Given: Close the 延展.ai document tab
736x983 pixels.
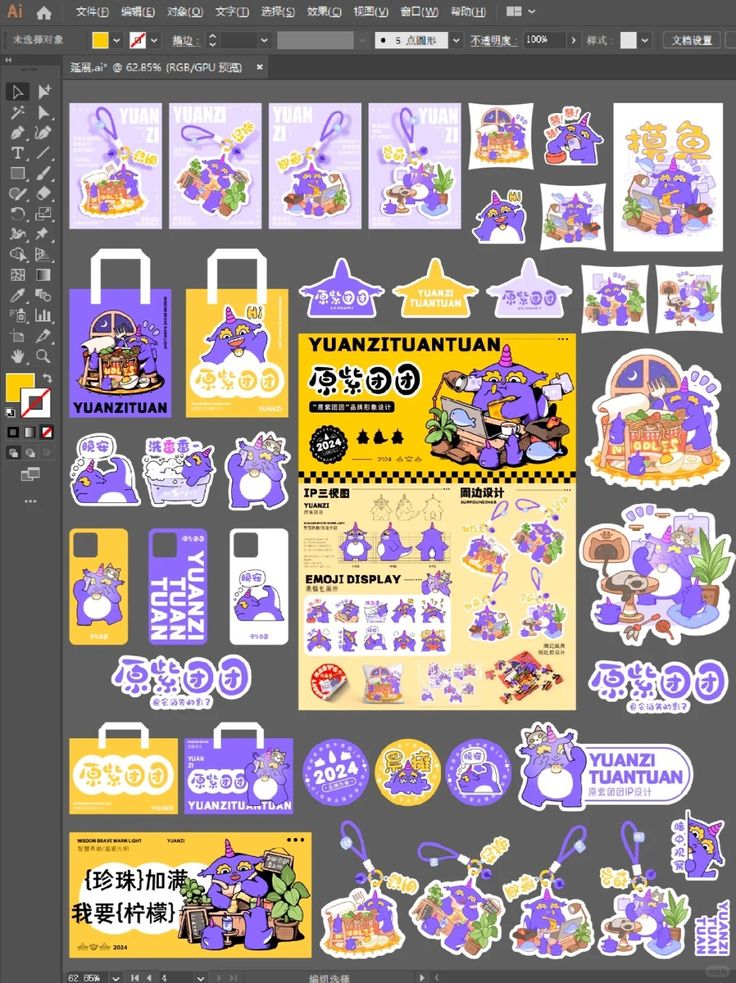Looking at the screenshot, I should [260, 67].
